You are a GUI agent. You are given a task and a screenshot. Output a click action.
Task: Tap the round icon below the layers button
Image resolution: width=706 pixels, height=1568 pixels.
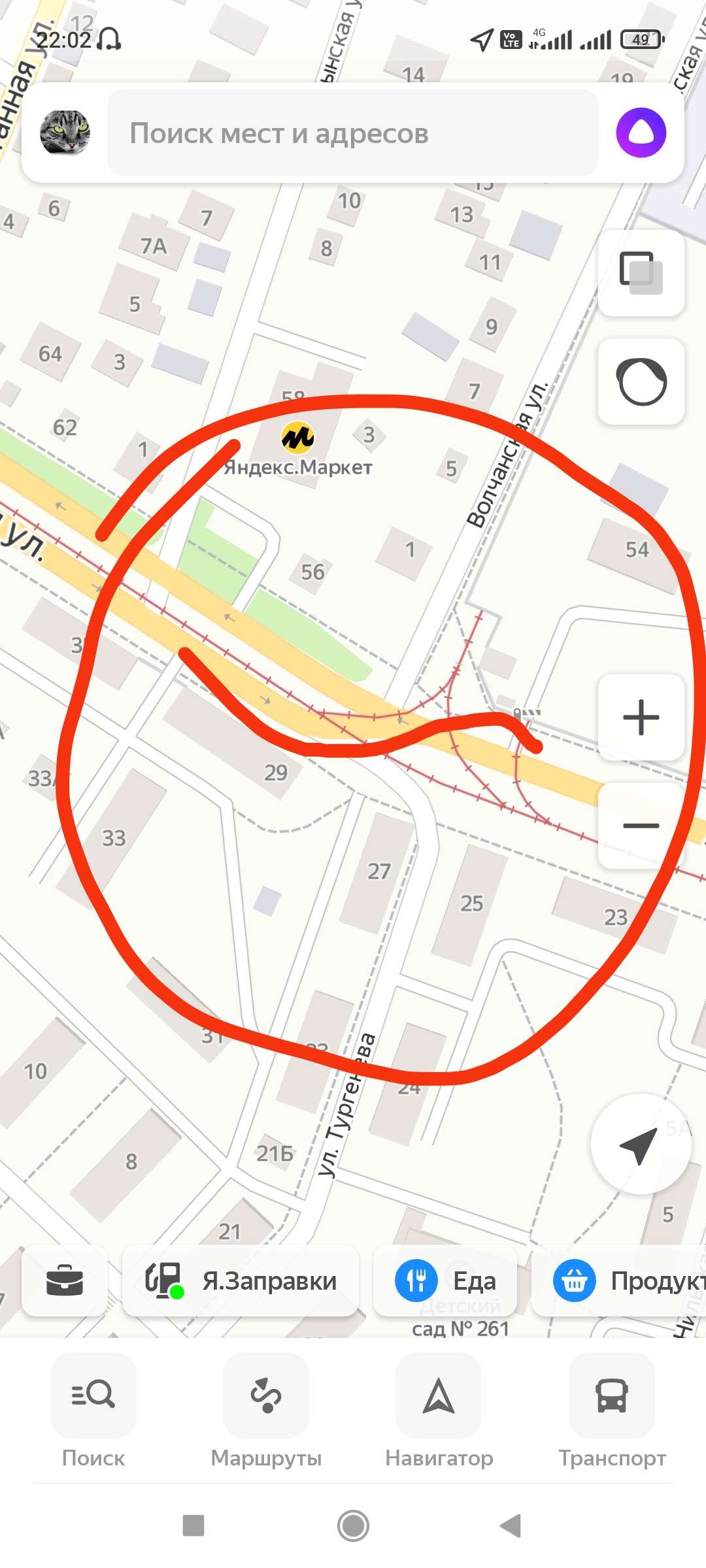[641, 382]
